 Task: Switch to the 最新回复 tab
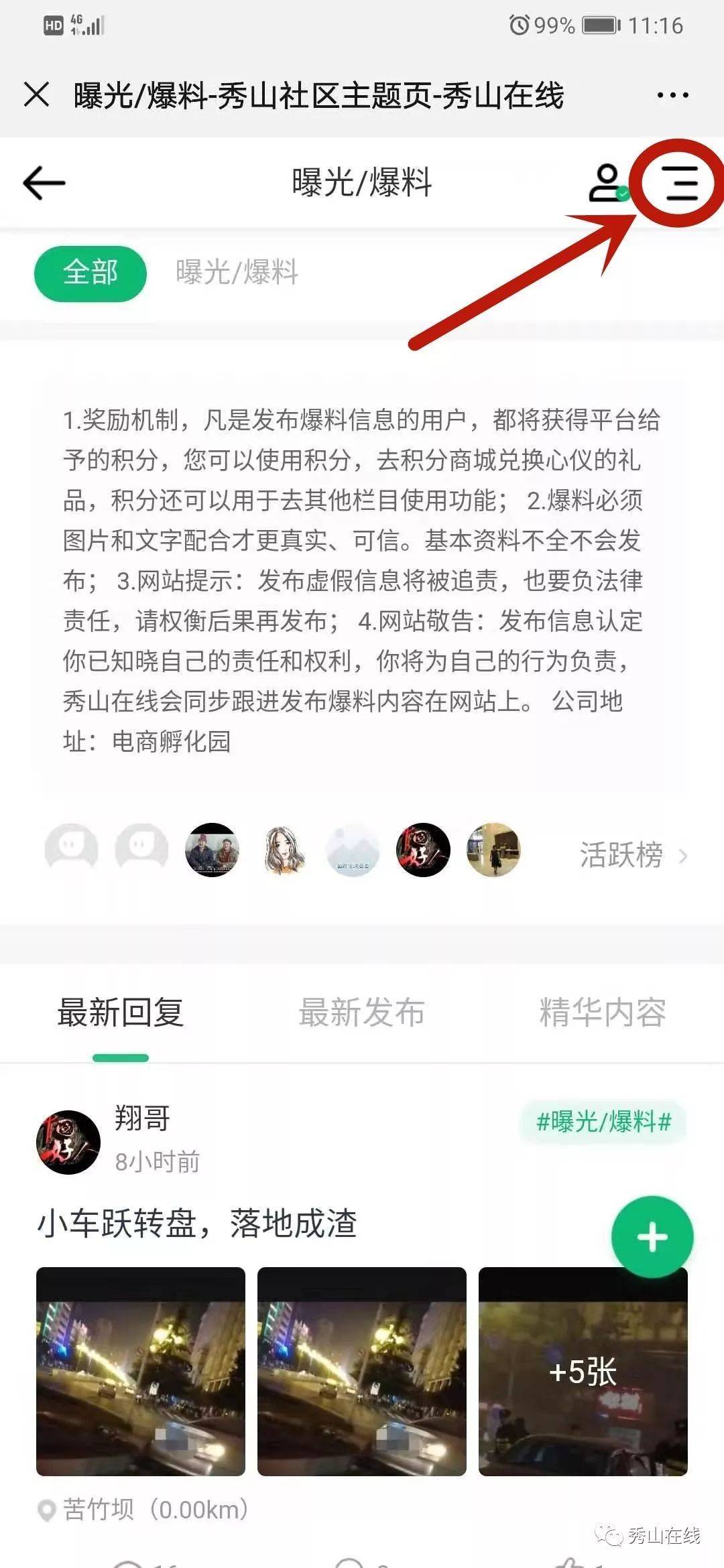(x=121, y=1012)
